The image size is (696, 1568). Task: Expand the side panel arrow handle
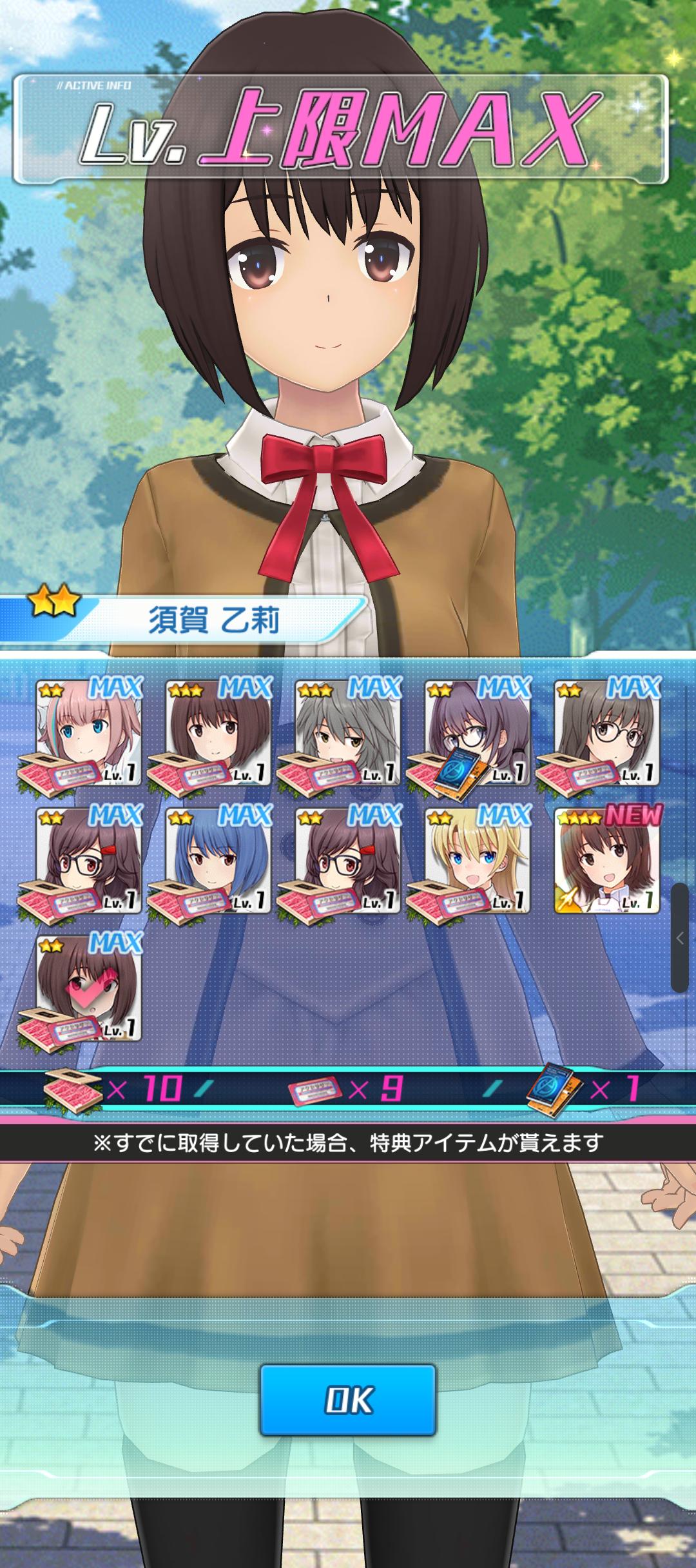[680, 938]
